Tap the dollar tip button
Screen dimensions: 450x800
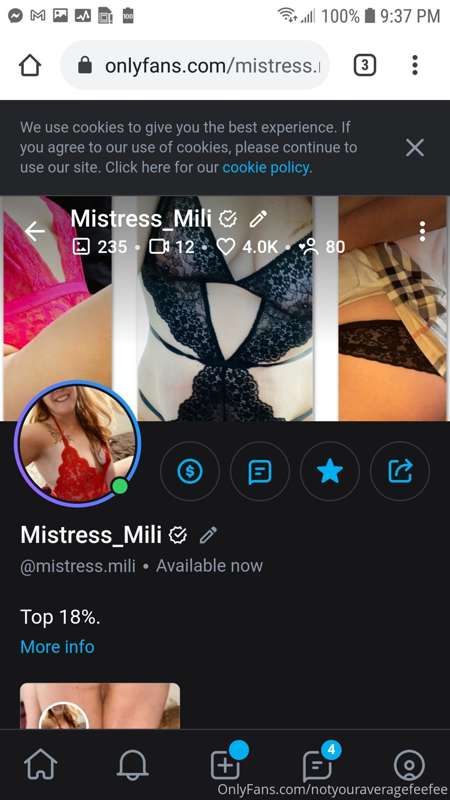click(190, 471)
